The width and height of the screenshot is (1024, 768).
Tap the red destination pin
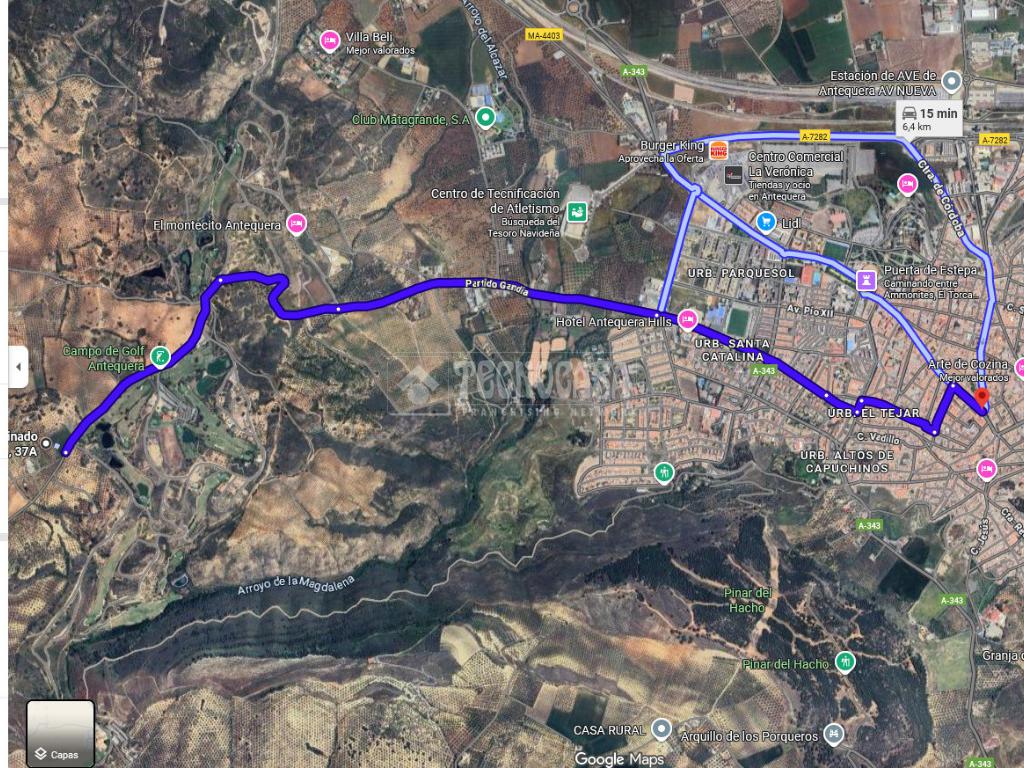pos(982,399)
